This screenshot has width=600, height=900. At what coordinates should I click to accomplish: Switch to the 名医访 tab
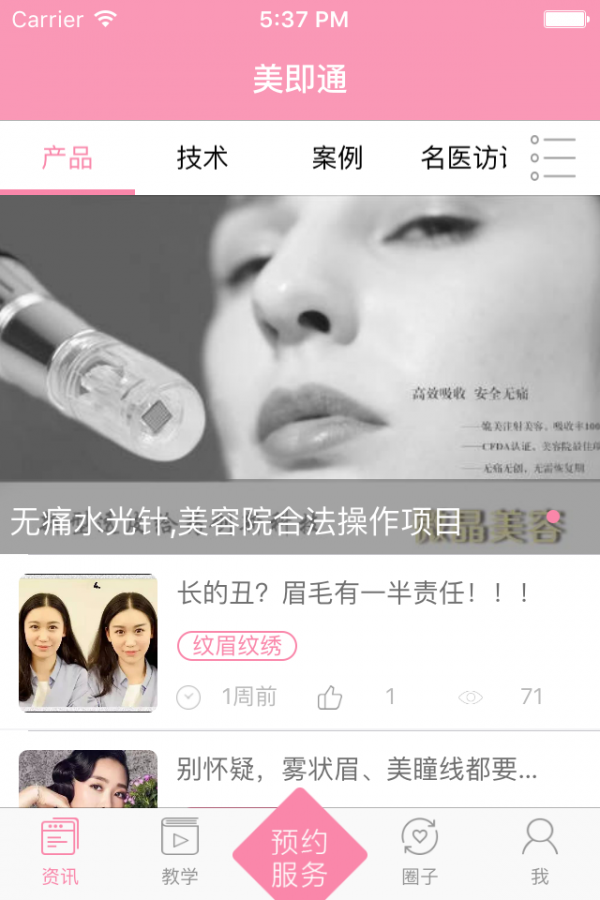(463, 158)
